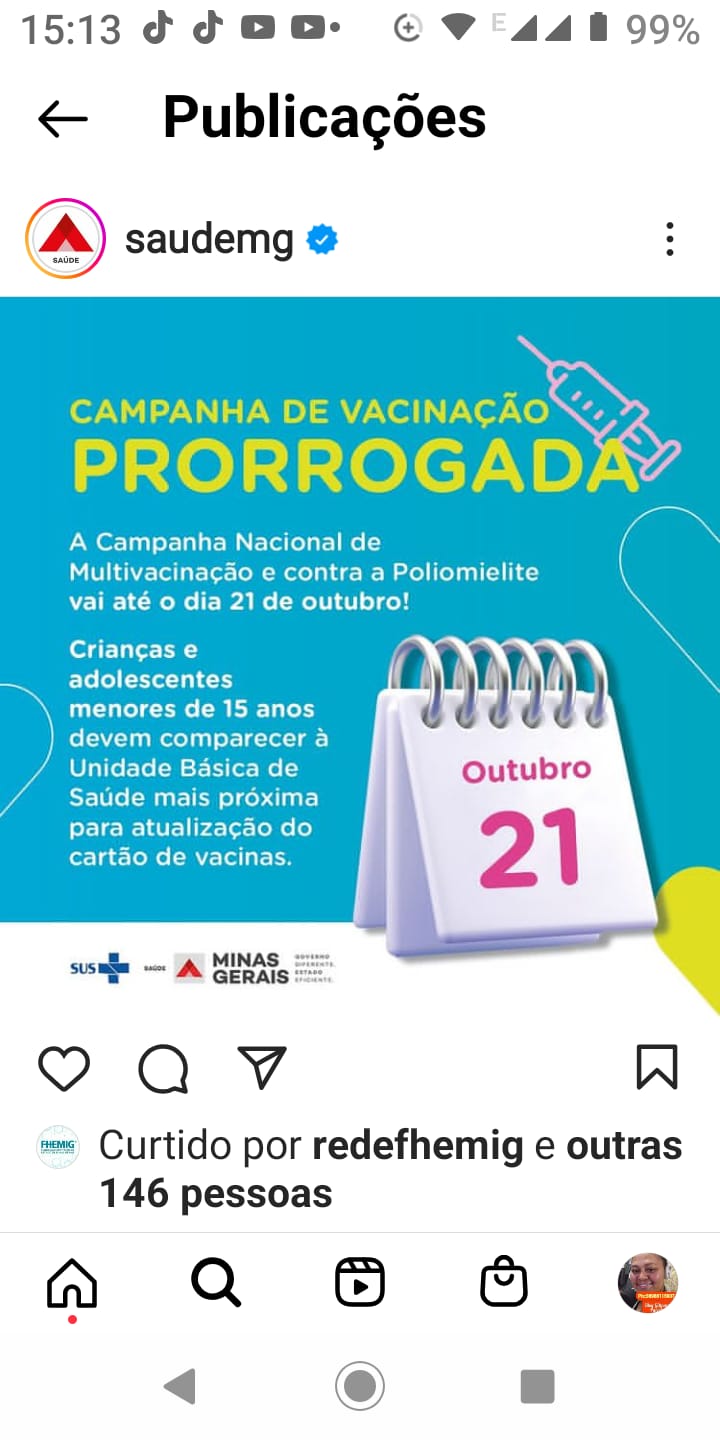Share the post via the paper plane
The width and height of the screenshot is (720, 1440).
point(262,1067)
